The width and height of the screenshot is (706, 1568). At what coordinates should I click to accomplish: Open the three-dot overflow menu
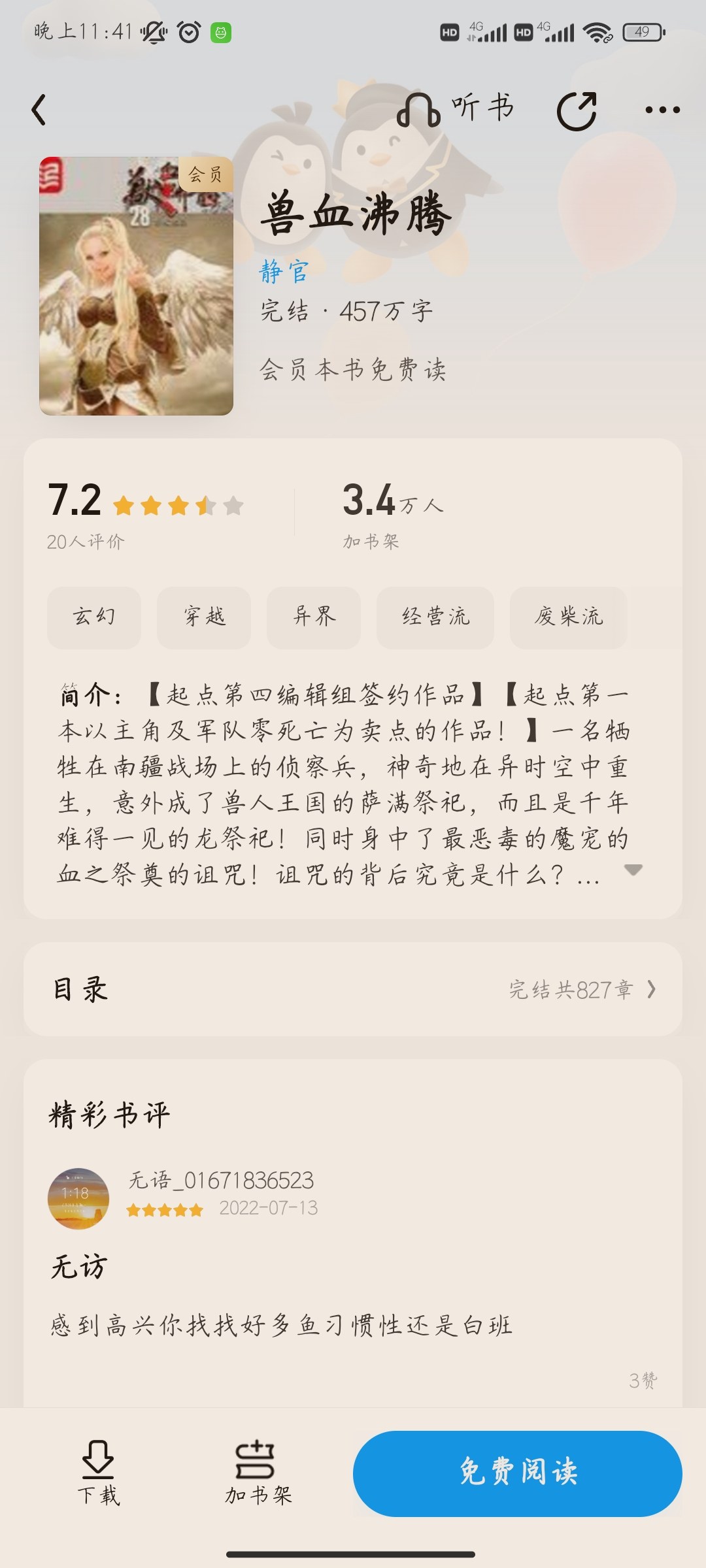click(x=662, y=110)
